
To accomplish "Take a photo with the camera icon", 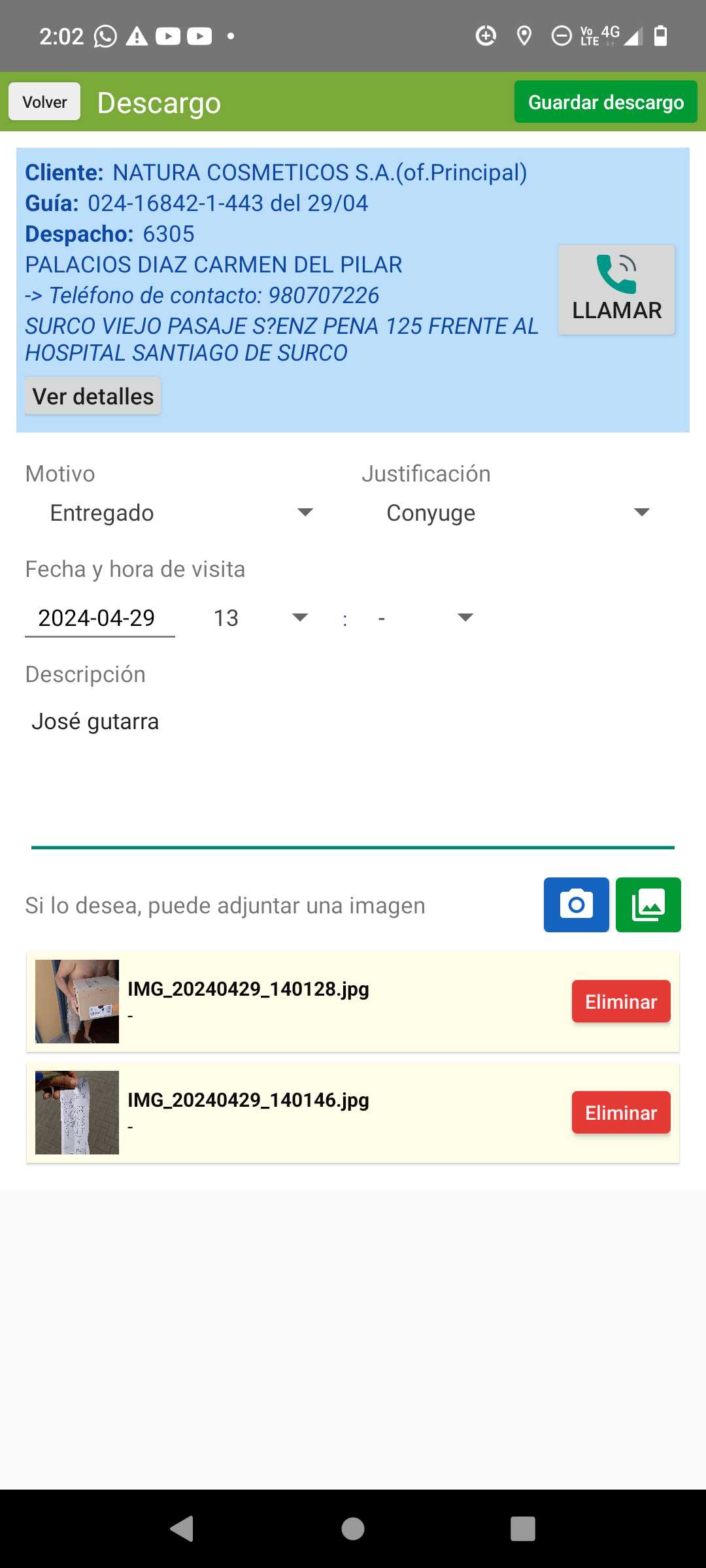I will 576,905.
